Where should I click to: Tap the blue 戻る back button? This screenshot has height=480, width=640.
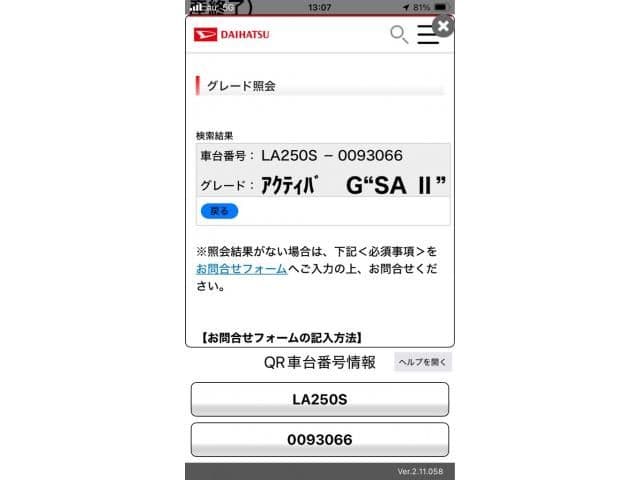(x=219, y=211)
